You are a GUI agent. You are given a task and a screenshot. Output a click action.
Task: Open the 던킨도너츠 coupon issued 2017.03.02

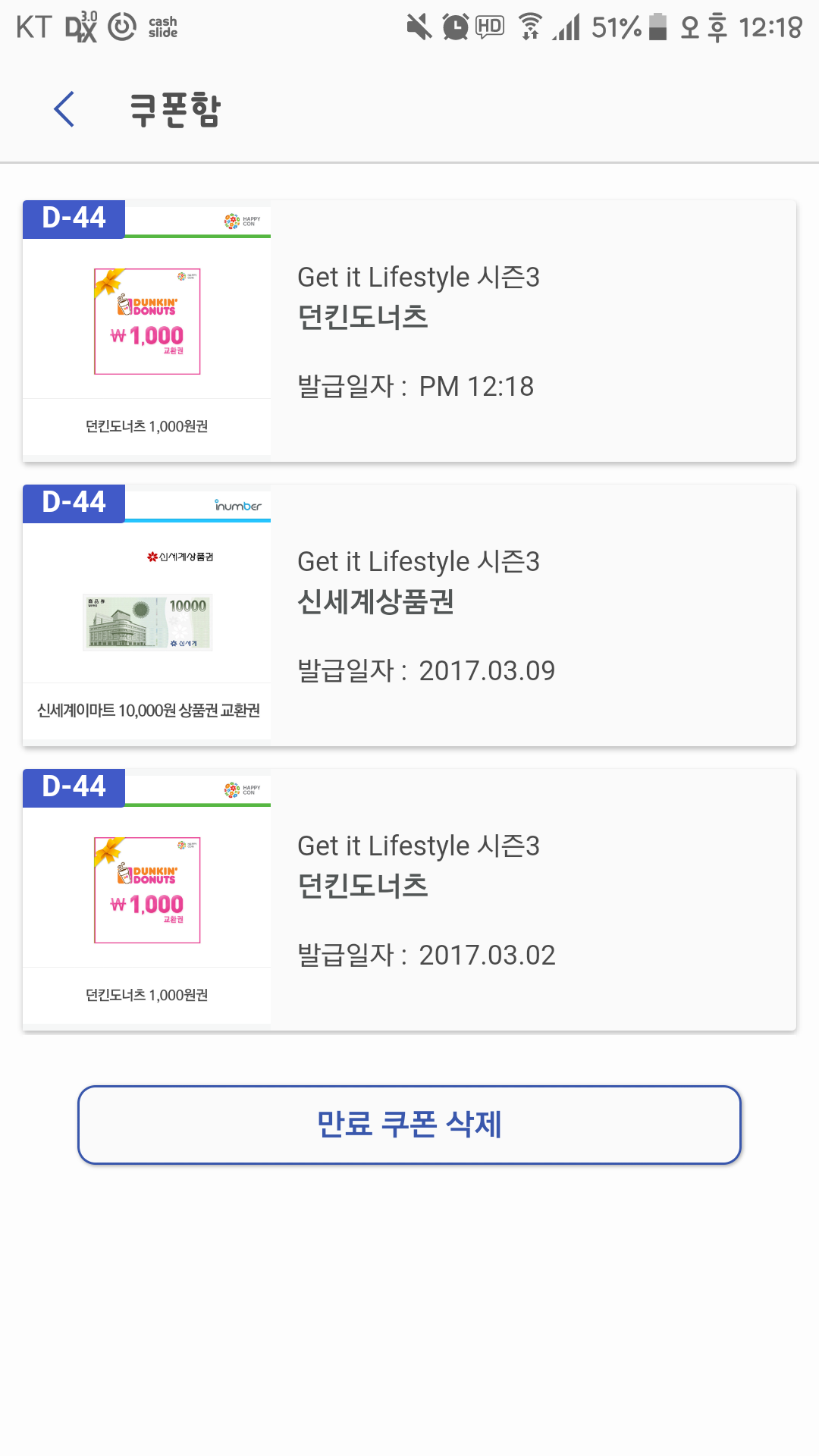(x=409, y=900)
